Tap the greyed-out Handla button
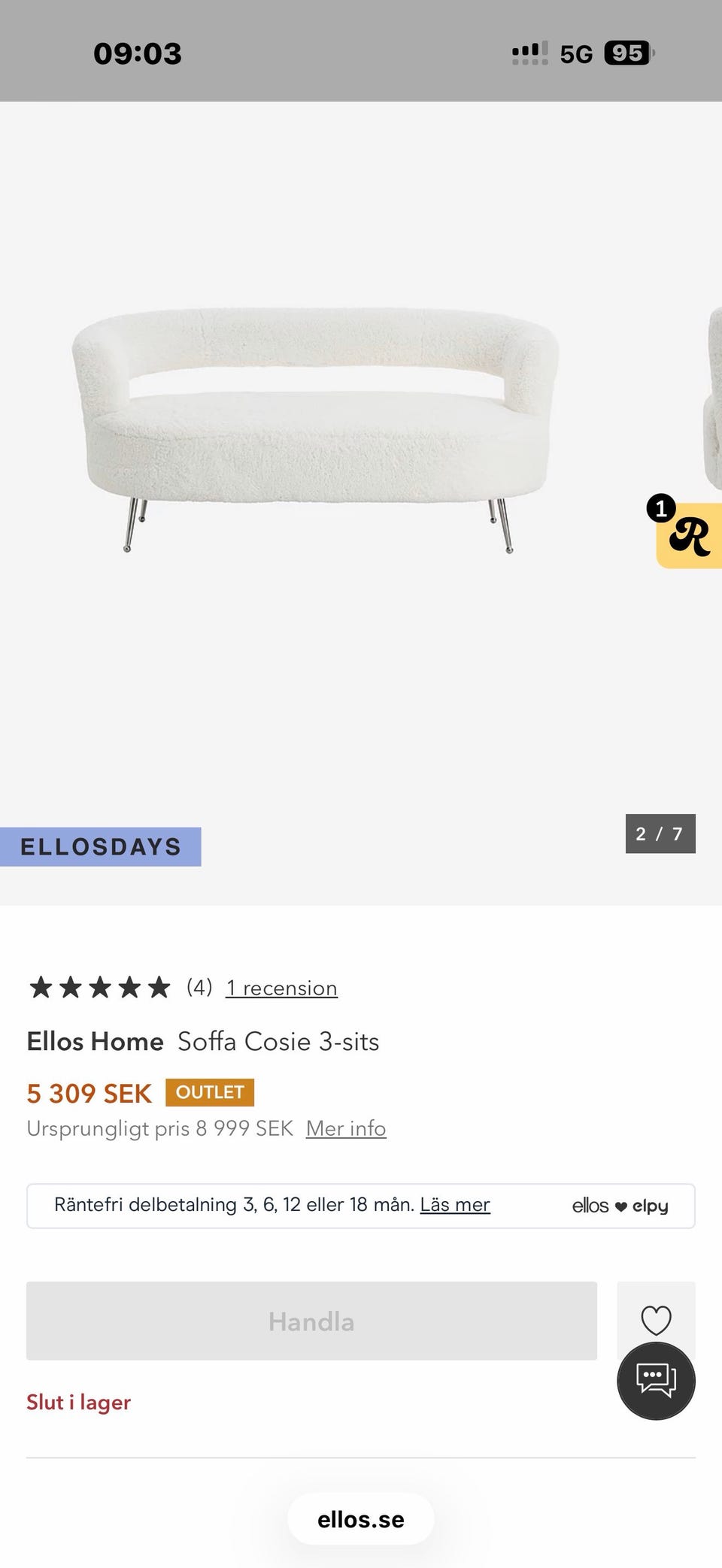Screen dimensions: 722x1568 coord(311,1321)
